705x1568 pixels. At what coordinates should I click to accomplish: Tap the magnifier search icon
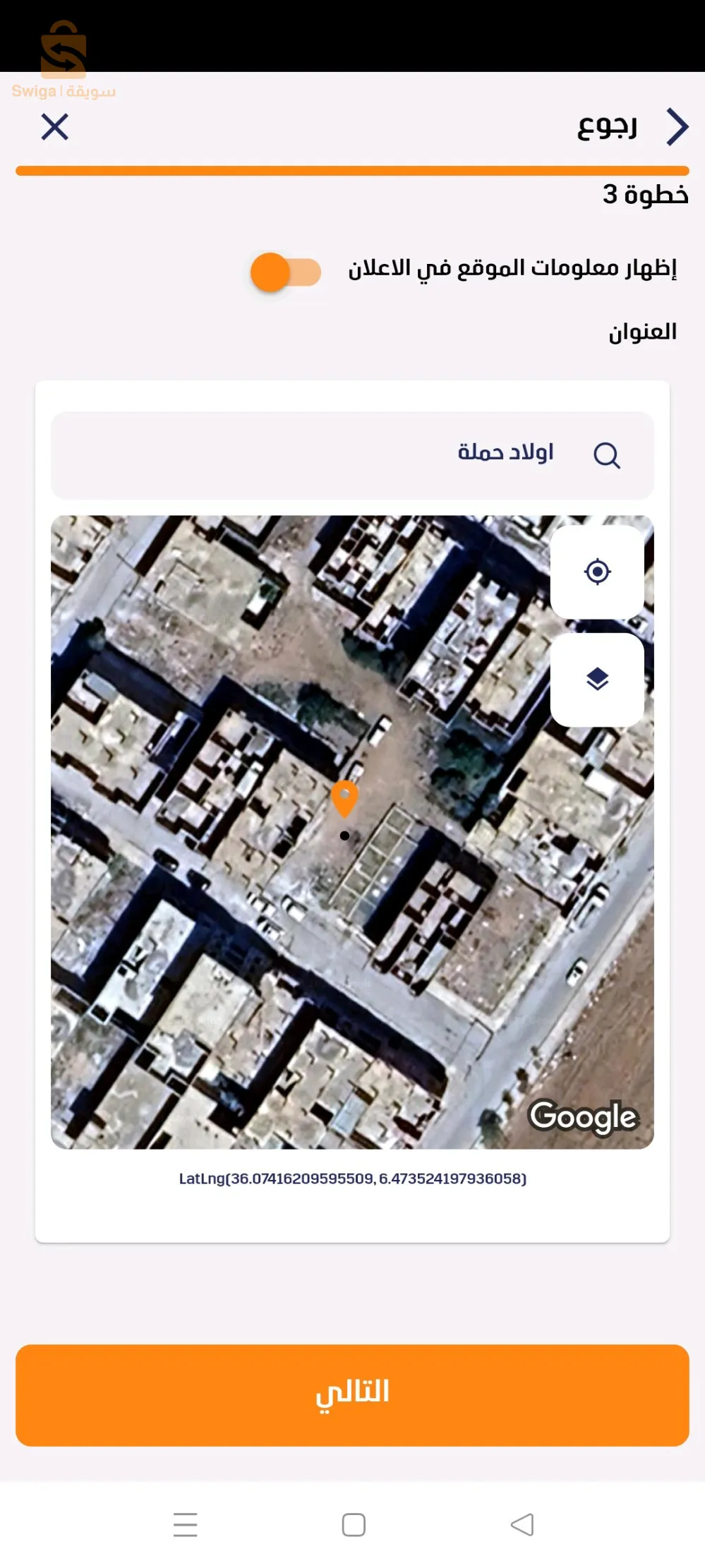point(606,456)
